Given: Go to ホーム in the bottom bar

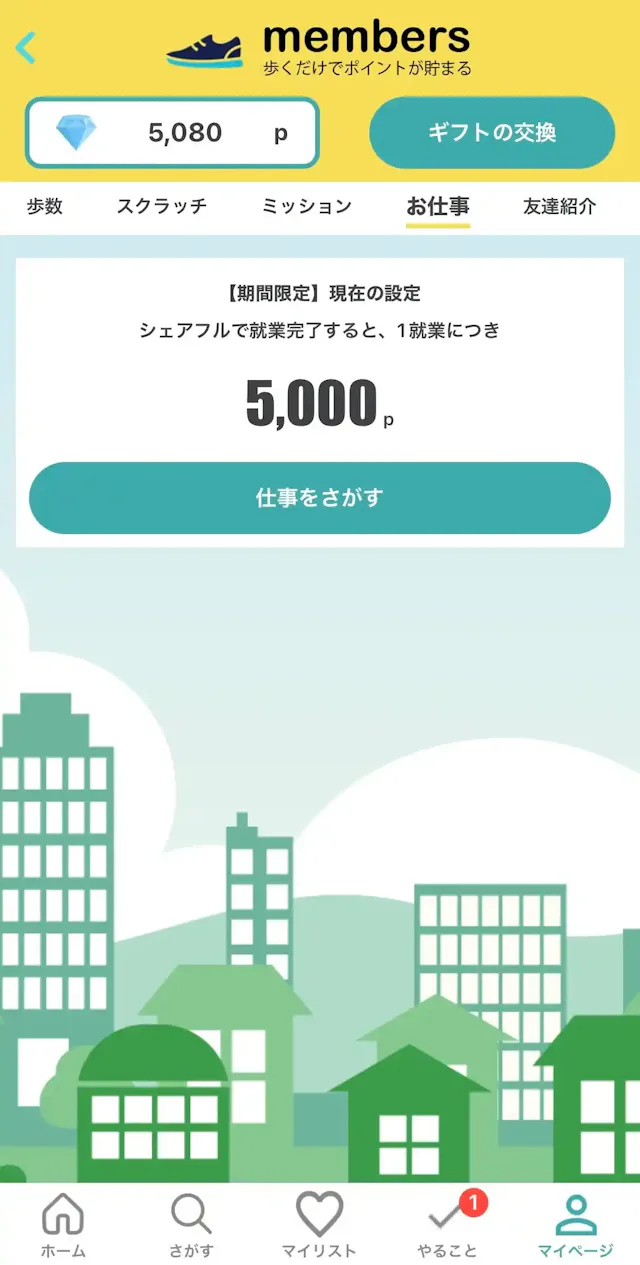Looking at the screenshot, I should [63, 1225].
